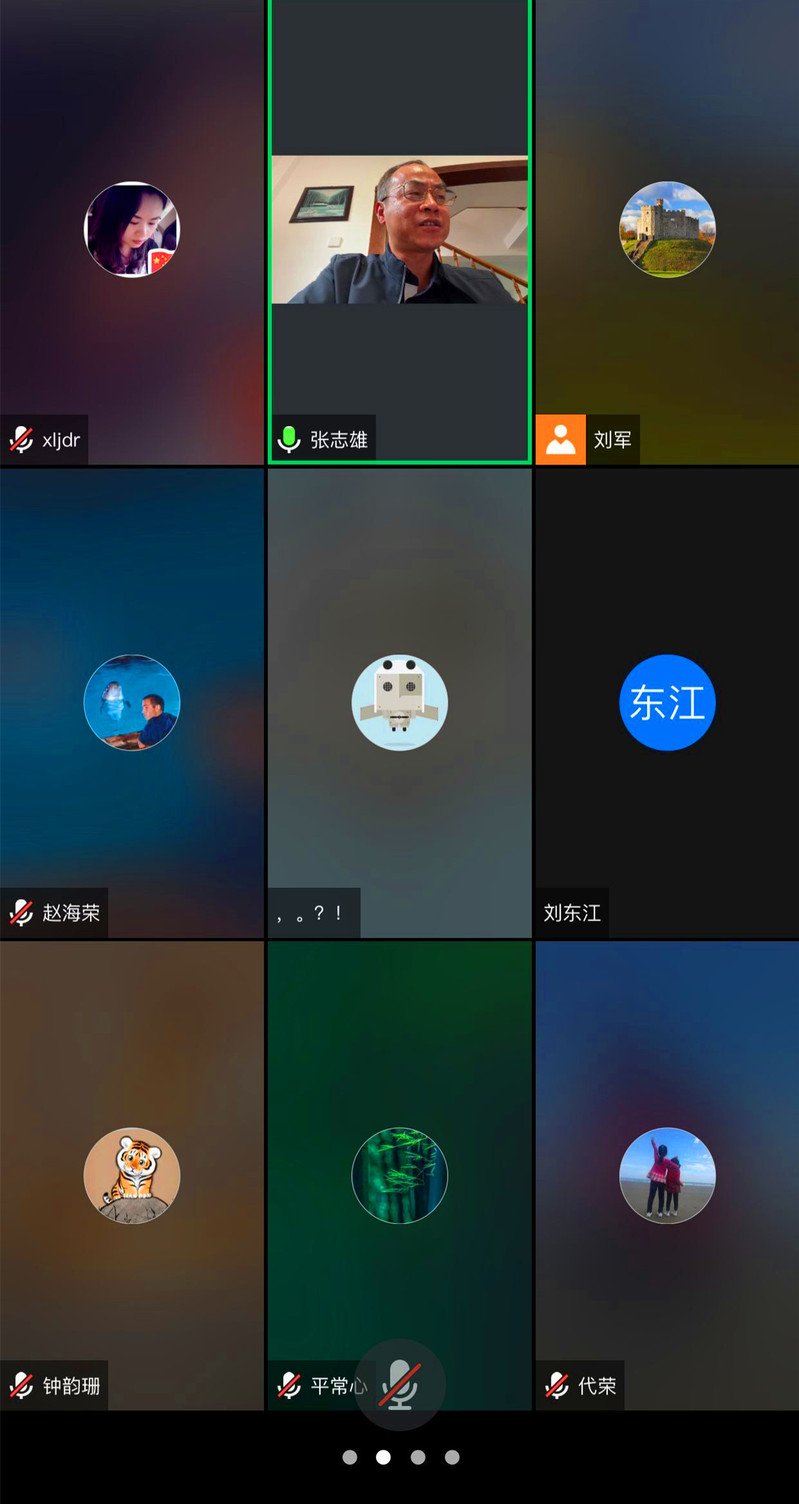Tap 代荣's participant tile
This screenshot has width=799, height=1504.
(667, 1175)
